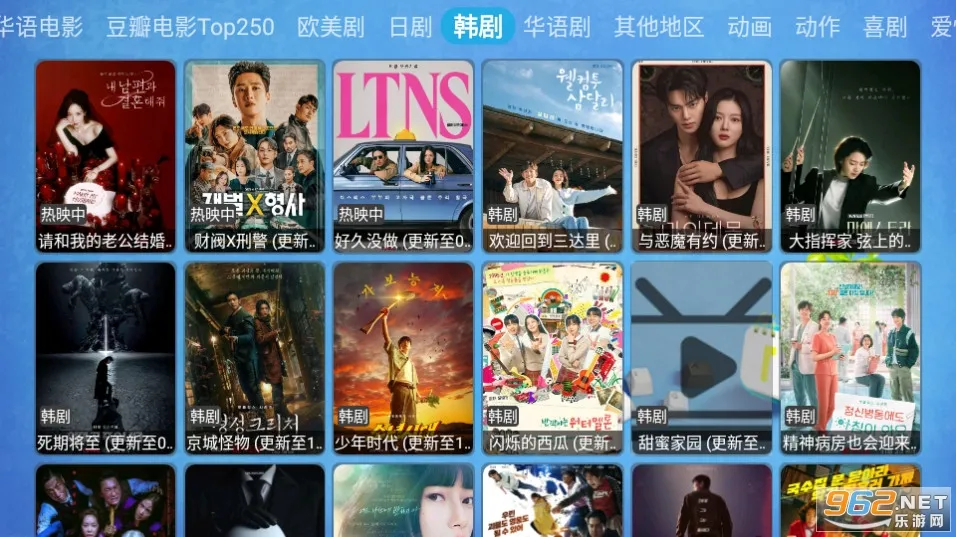Open the 喜剧 tab
Image resolution: width=956 pixels, height=537 pixels.
(884, 27)
